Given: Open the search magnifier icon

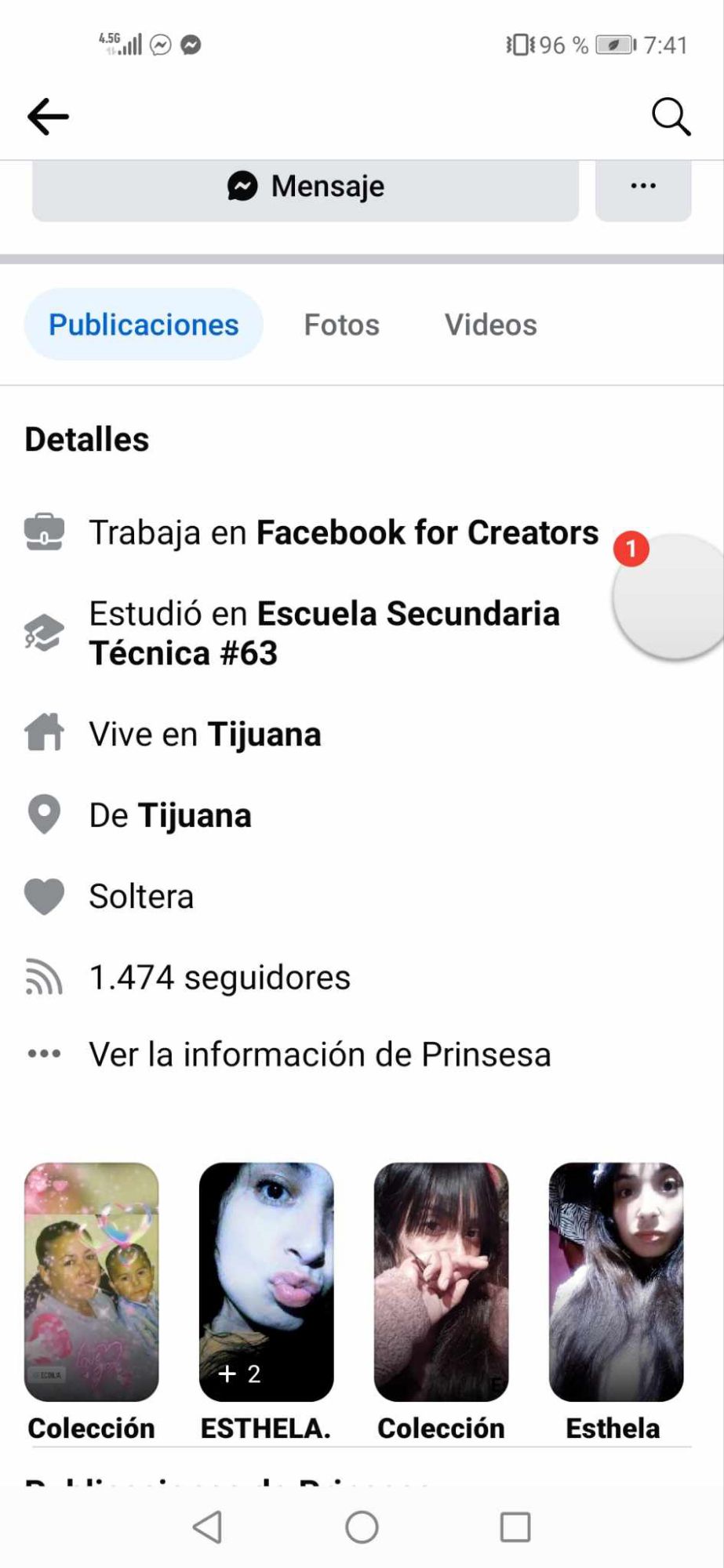Looking at the screenshot, I should 671,117.
